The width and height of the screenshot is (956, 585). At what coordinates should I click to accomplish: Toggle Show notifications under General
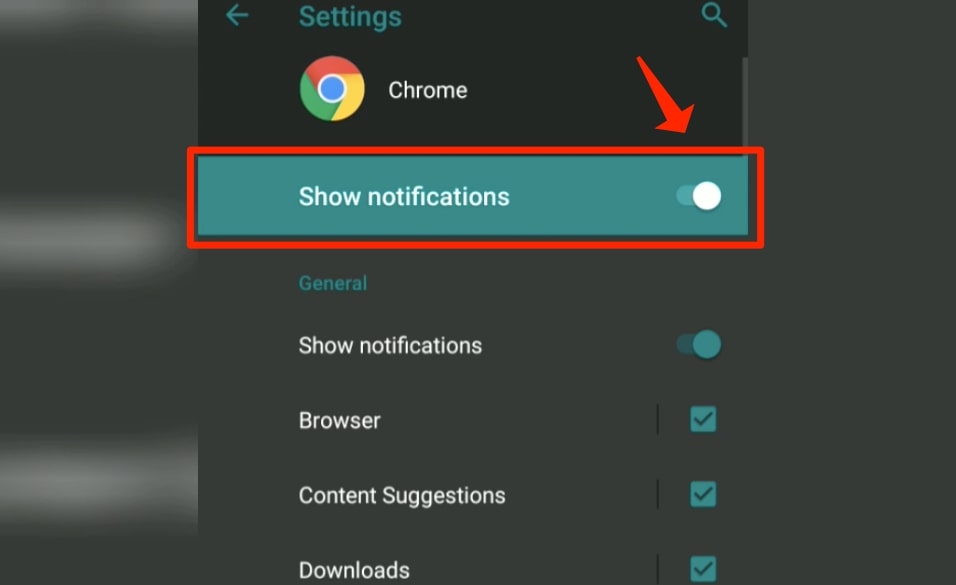click(698, 345)
